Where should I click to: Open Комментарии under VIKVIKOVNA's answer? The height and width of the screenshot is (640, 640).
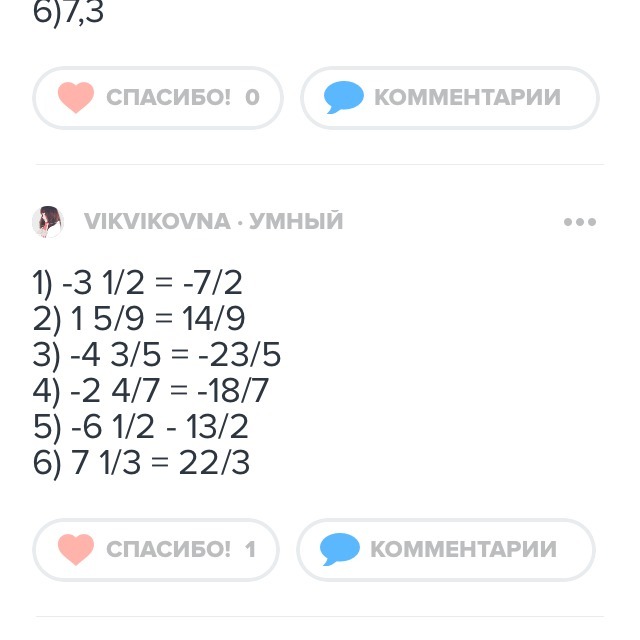446,549
